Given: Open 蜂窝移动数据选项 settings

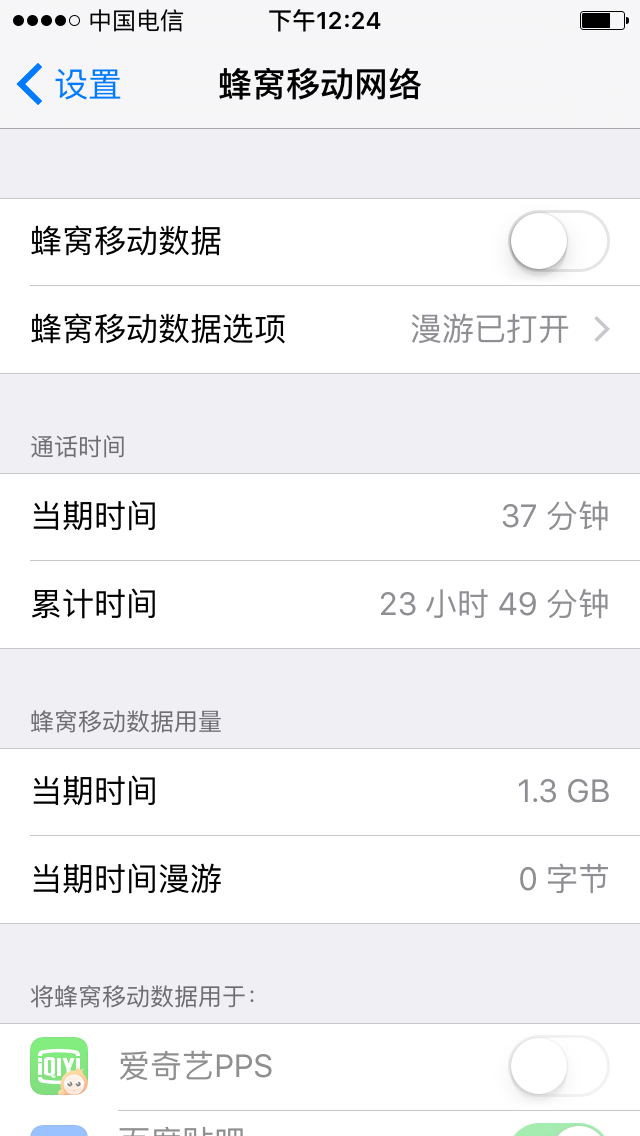Looking at the screenshot, I should point(320,330).
